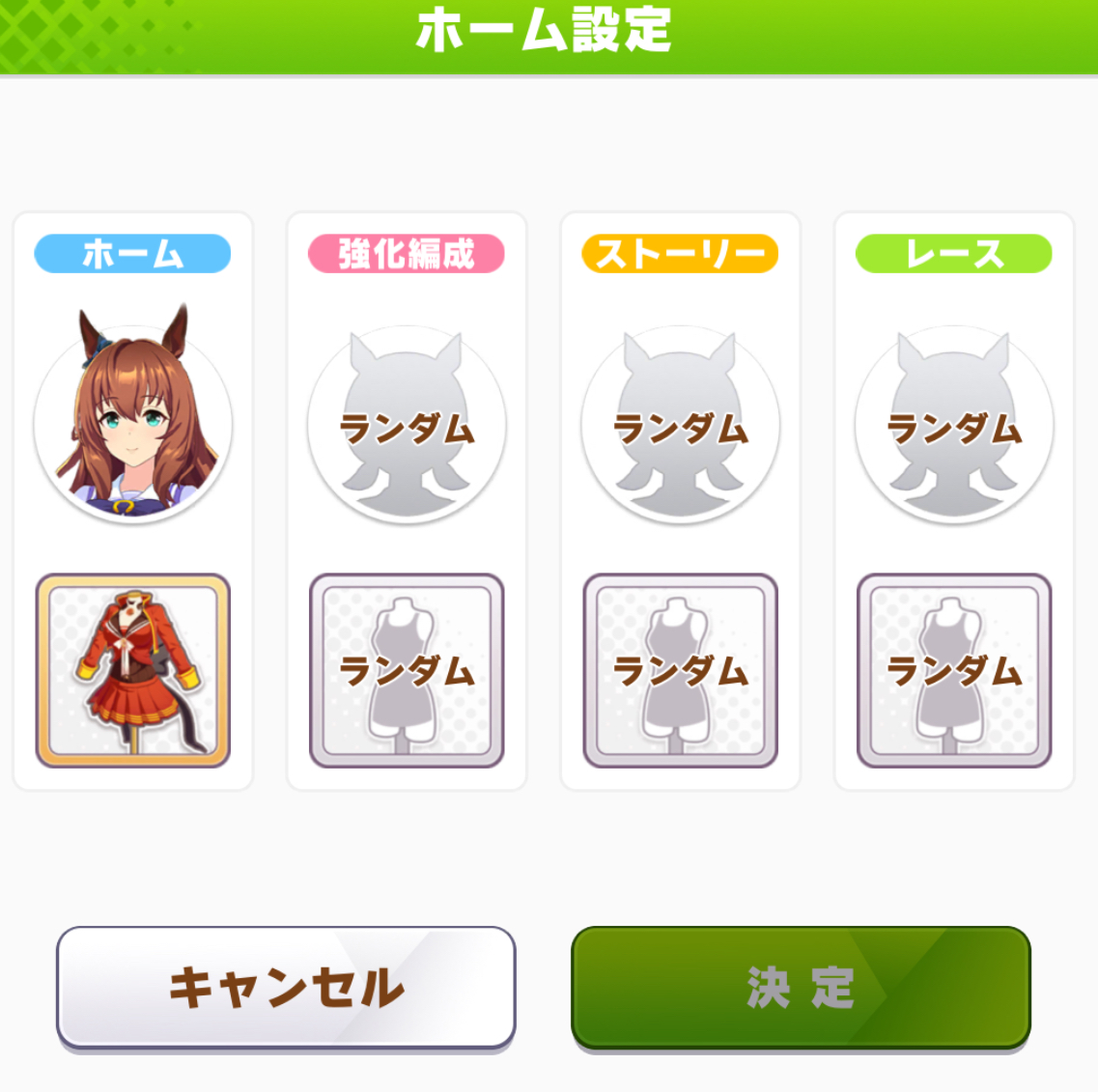Open the 強化編成 random outfit tile

coord(407,671)
